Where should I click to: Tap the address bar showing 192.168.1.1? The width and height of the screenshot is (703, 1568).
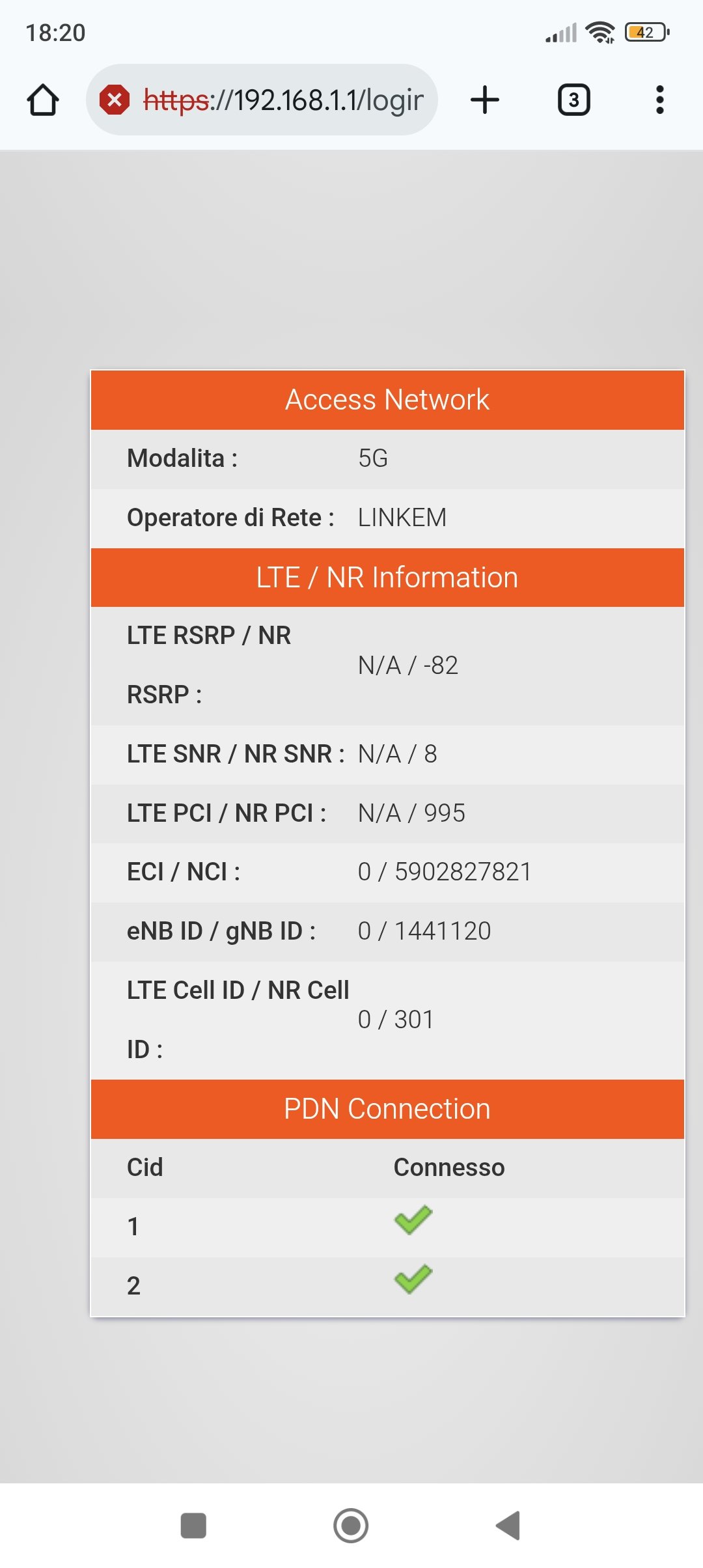click(283, 100)
